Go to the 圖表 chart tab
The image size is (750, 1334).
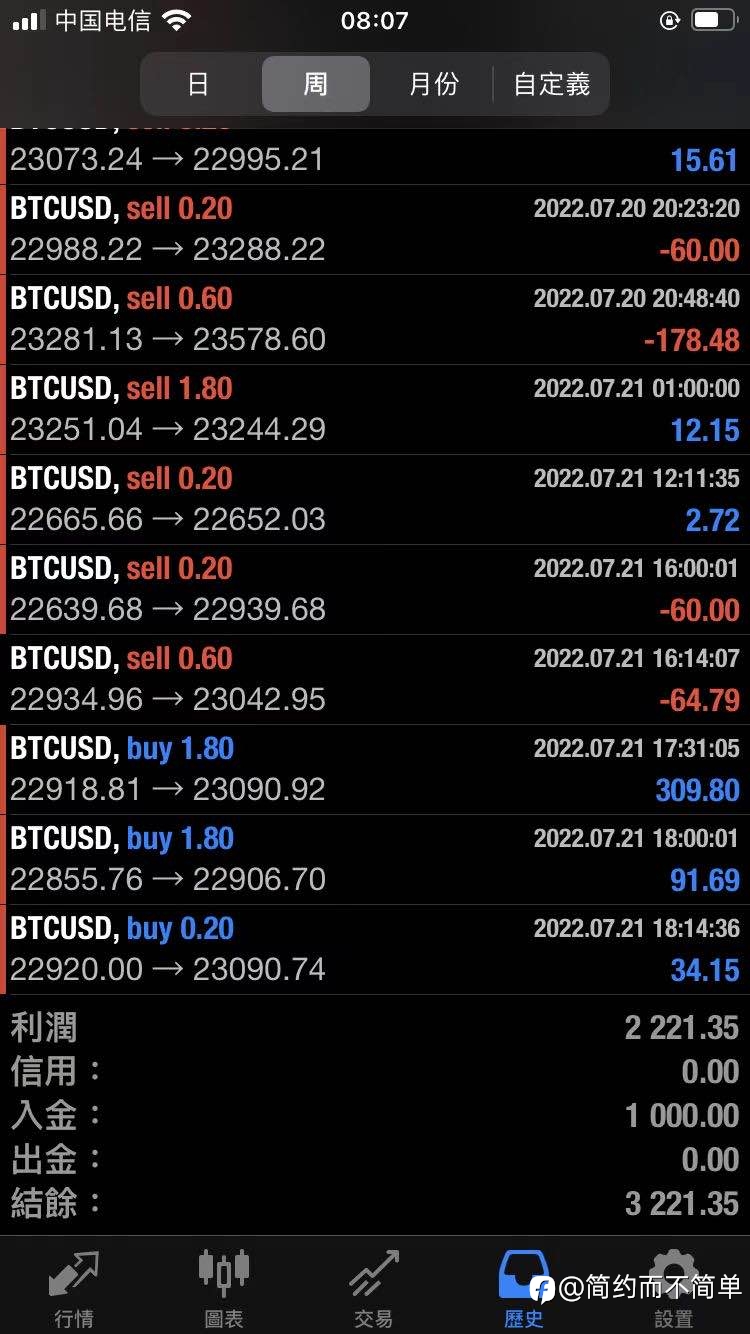[x=224, y=1286]
